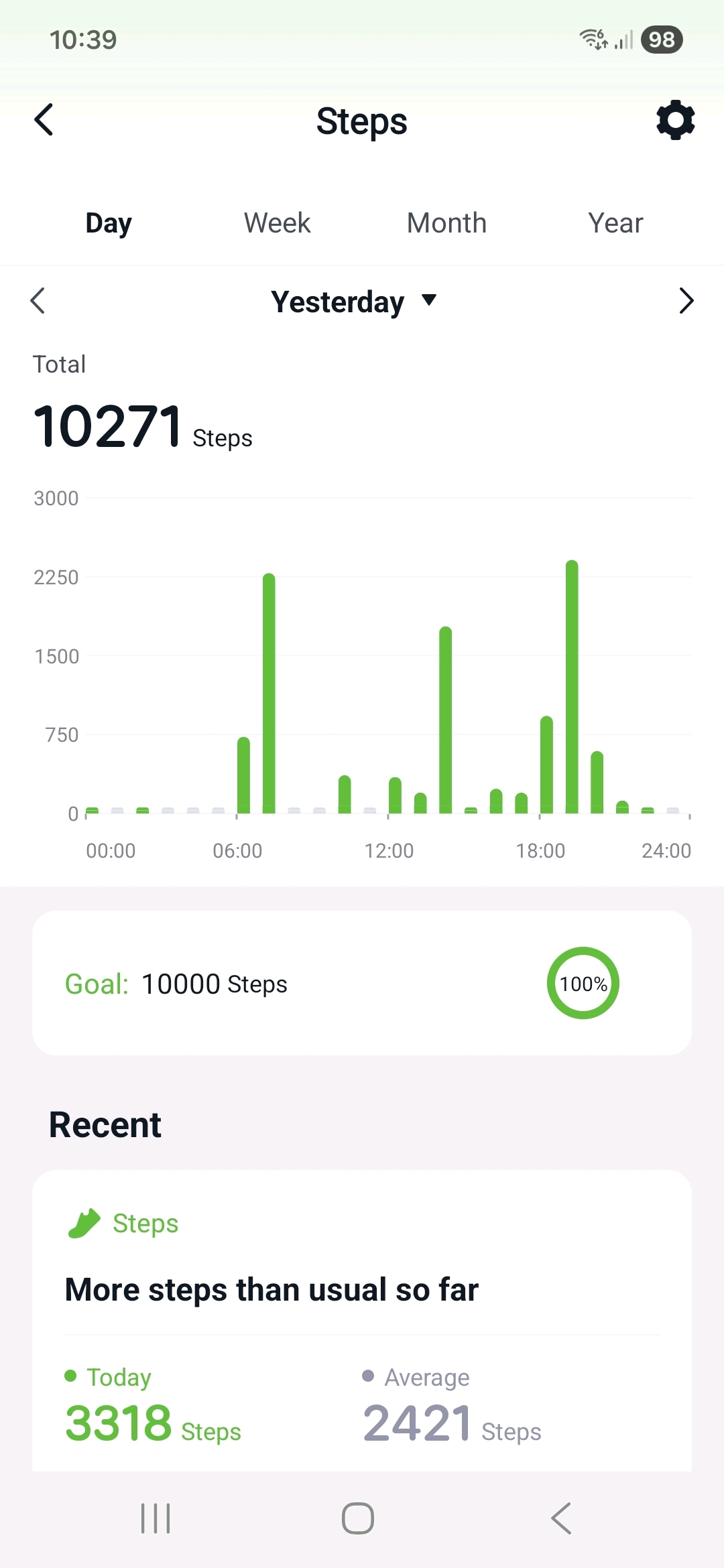Open the recent Steps comparison card
724x1568 pixels.
point(362,1320)
